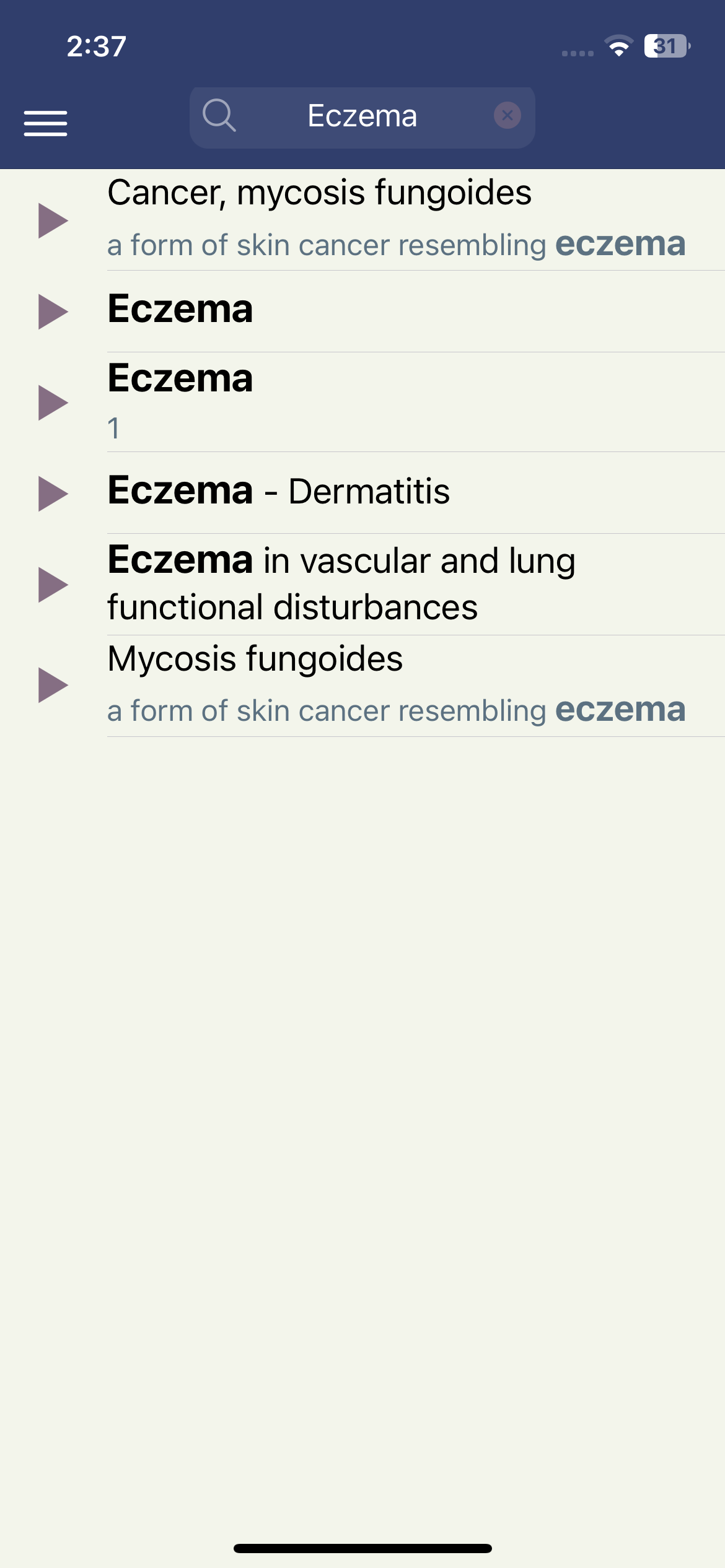Open the Eczema - Dermatitis entry
Image resolution: width=725 pixels, height=1568 pixels.
(362, 493)
